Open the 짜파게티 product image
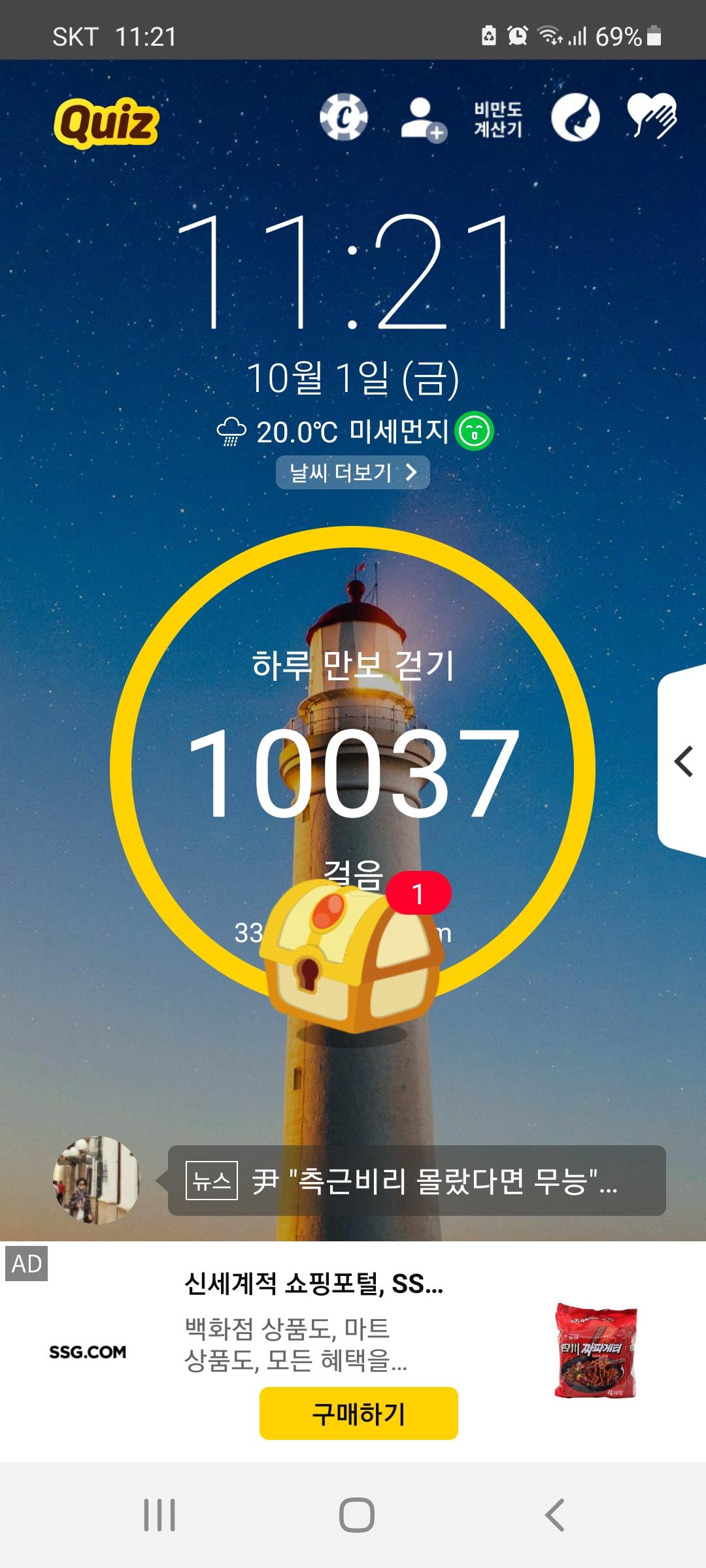The width and height of the screenshot is (706, 1568). [x=595, y=1350]
